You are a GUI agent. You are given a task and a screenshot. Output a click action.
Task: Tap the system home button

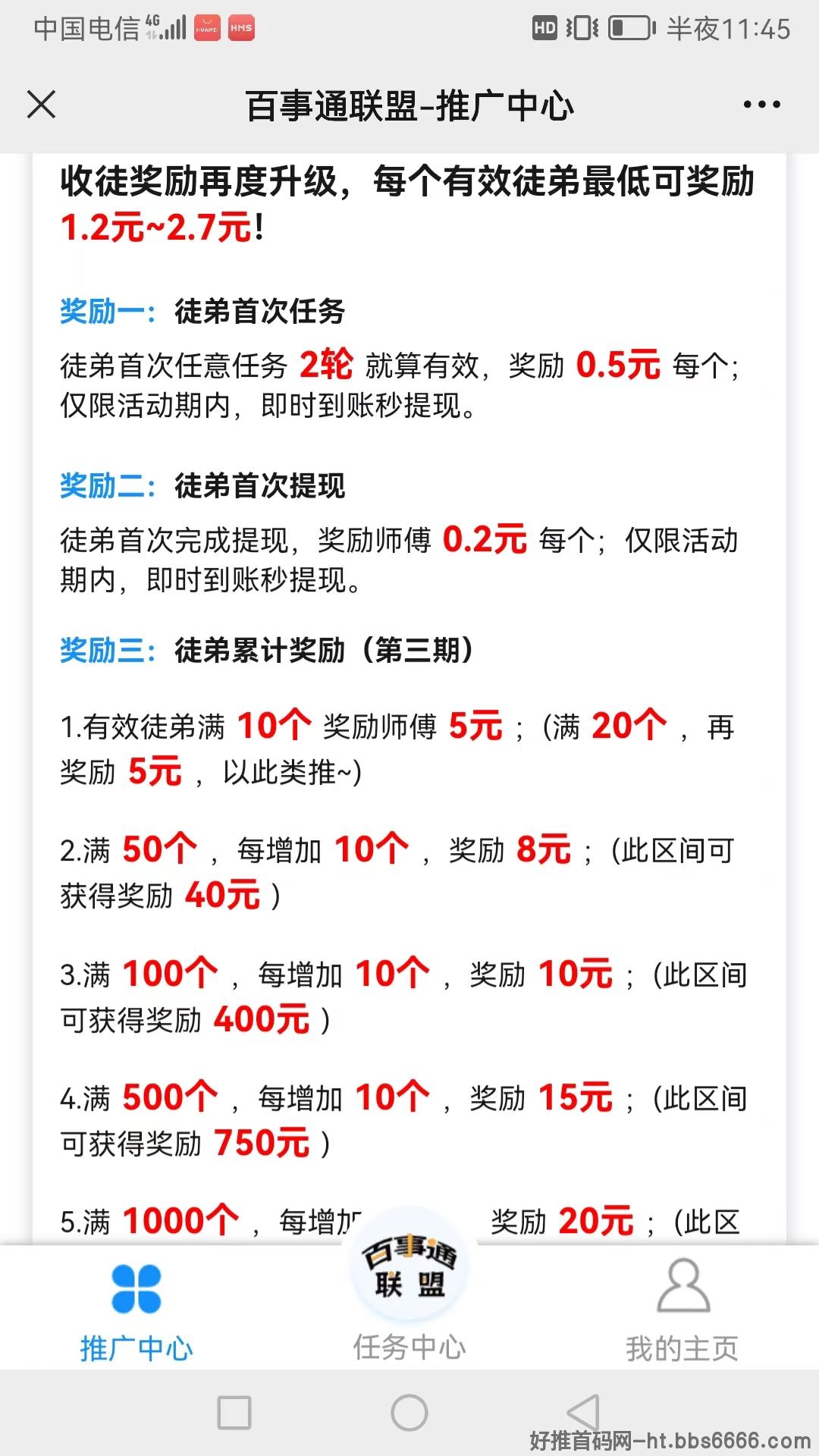tap(409, 1413)
